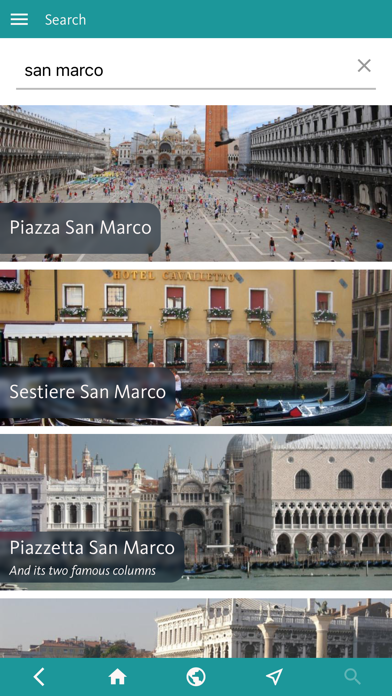Go back with the bottom arrow
The image size is (392, 696).
point(39,677)
